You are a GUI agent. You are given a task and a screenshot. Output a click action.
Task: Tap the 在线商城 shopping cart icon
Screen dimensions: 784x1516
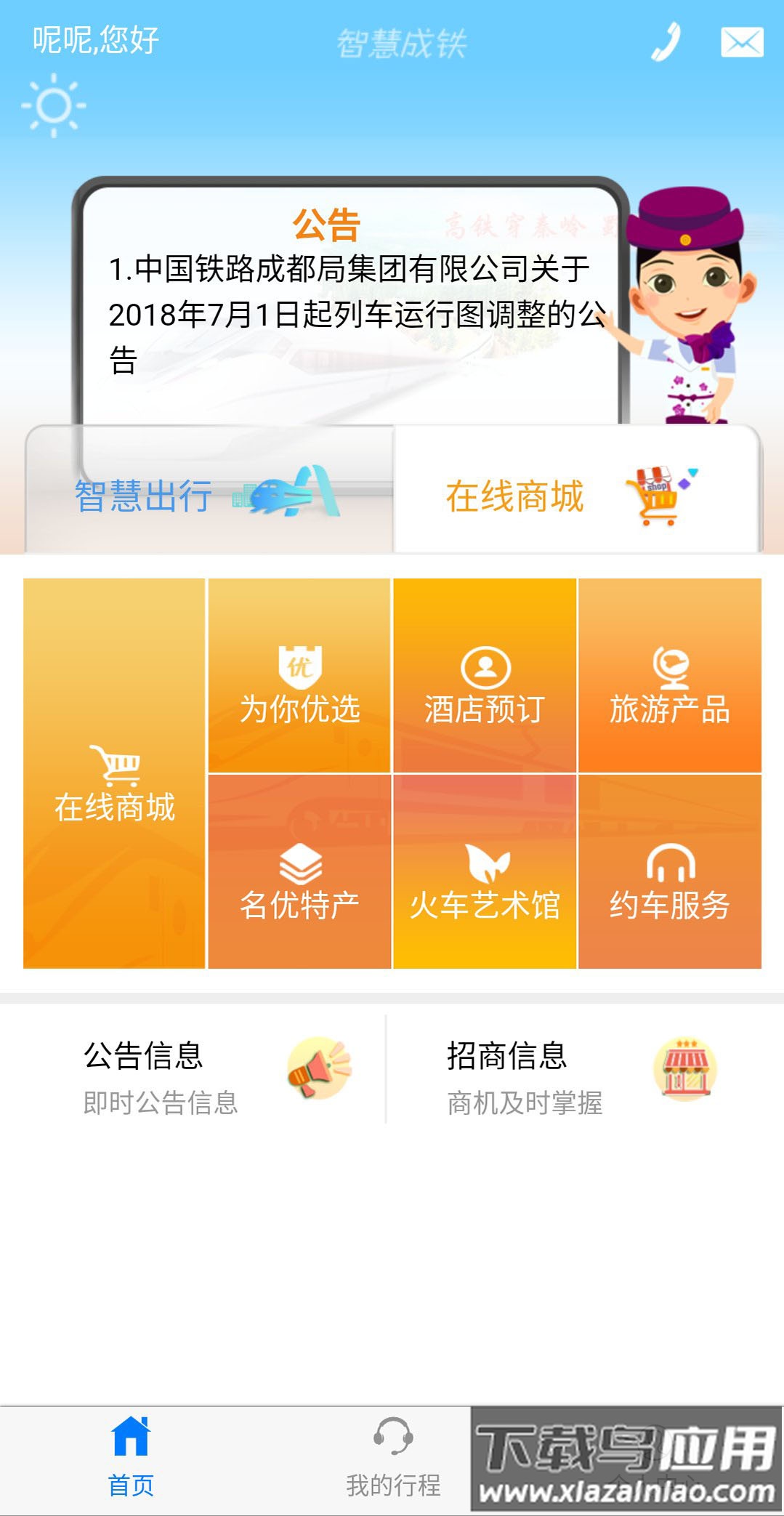point(115,767)
